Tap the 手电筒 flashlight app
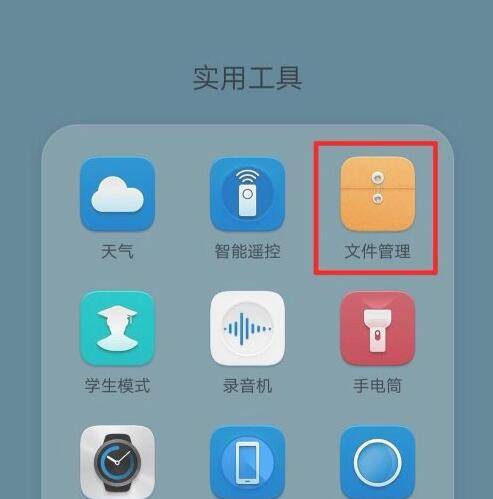Viewport: 493px width, 499px height. tap(377, 328)
